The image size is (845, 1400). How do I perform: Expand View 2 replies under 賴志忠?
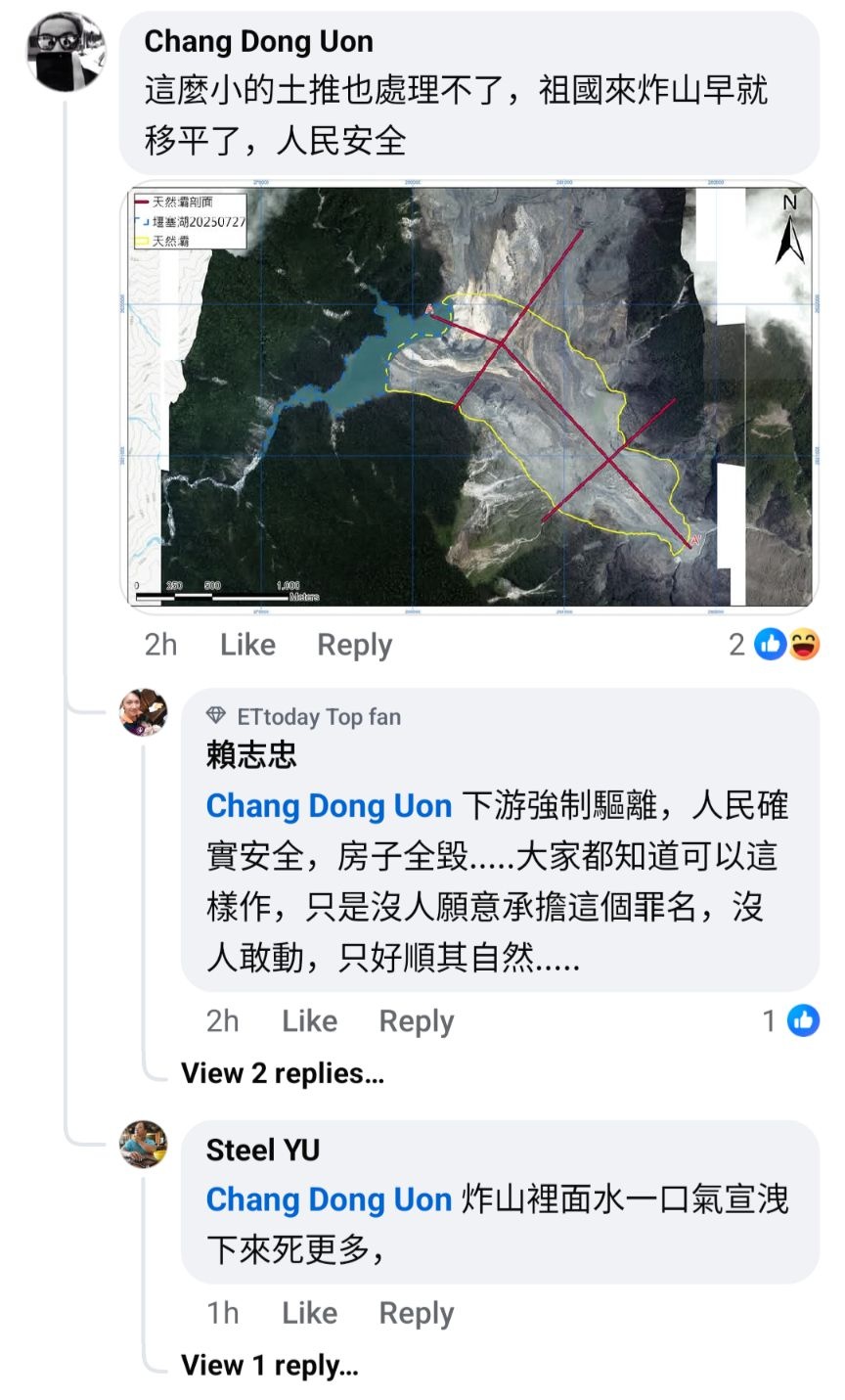click(x=283, y=1073)
